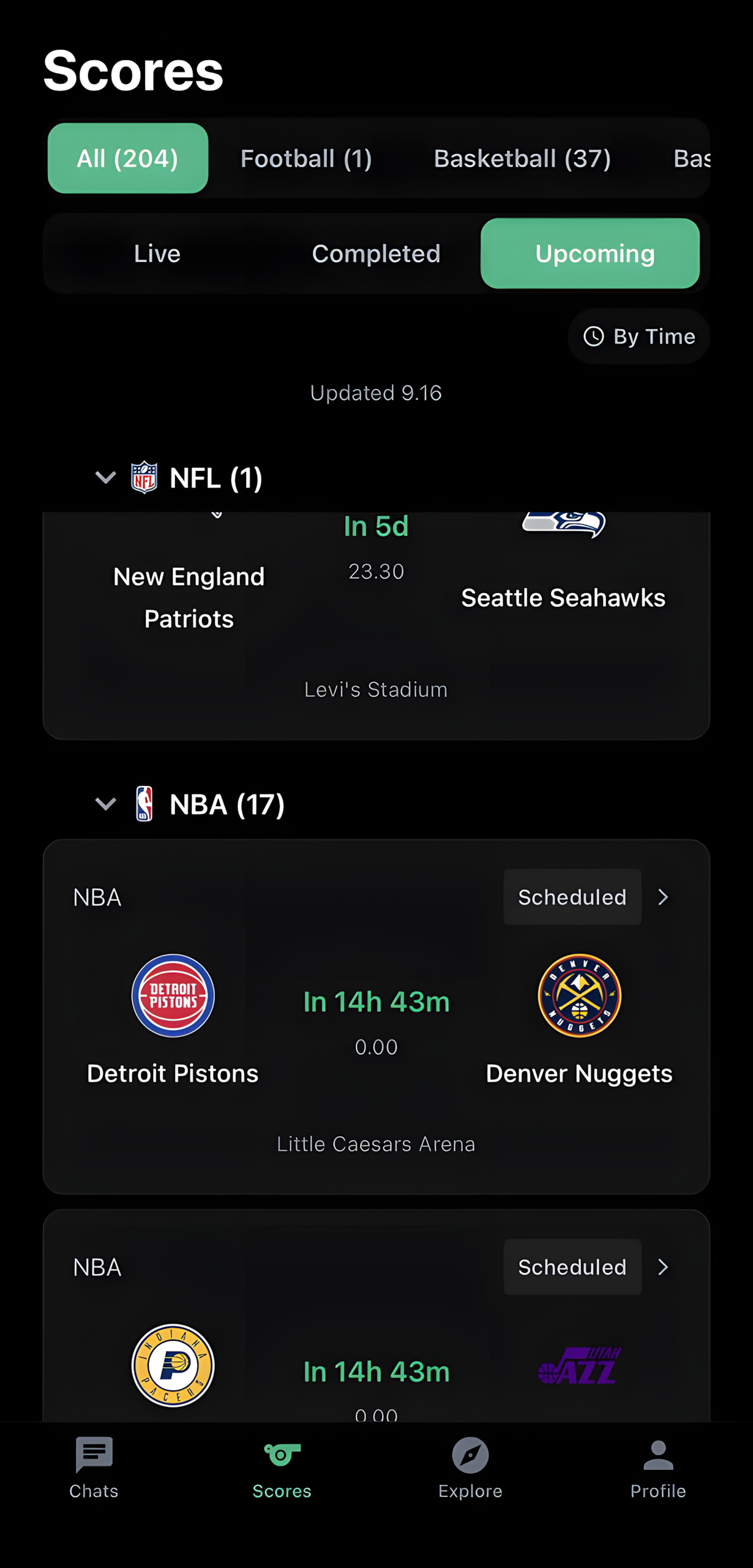
Task: Click the Scheduled status button on Pistons game
Action: [572, 897]
